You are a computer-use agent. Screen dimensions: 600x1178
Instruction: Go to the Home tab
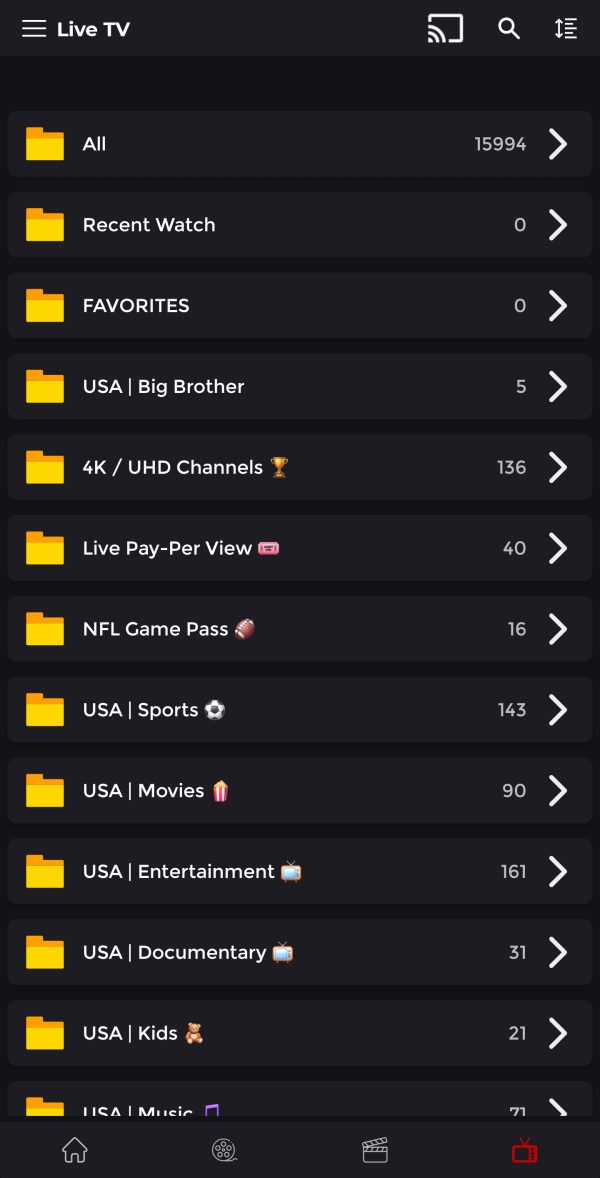pyautogui.click(x=75, y=1150)
